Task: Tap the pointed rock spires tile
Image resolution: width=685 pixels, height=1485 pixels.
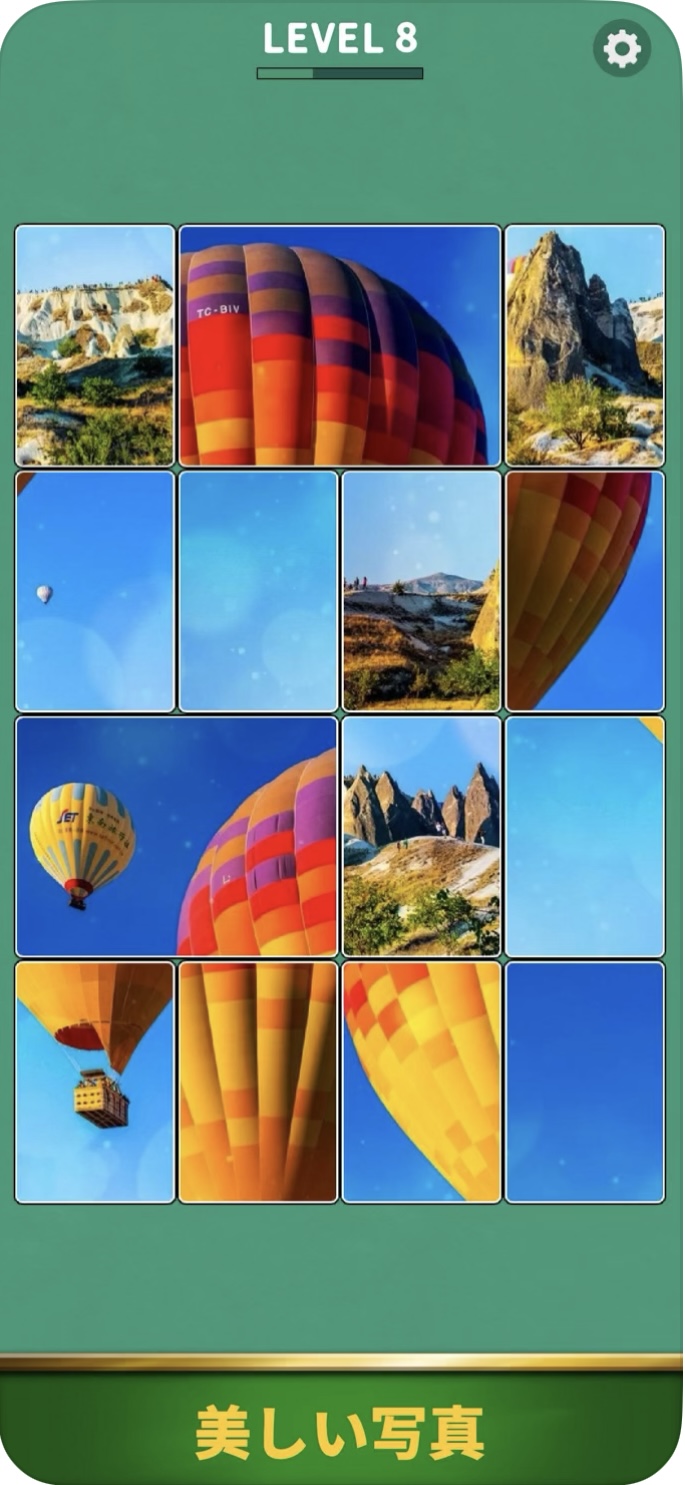Action: [421, 836]
